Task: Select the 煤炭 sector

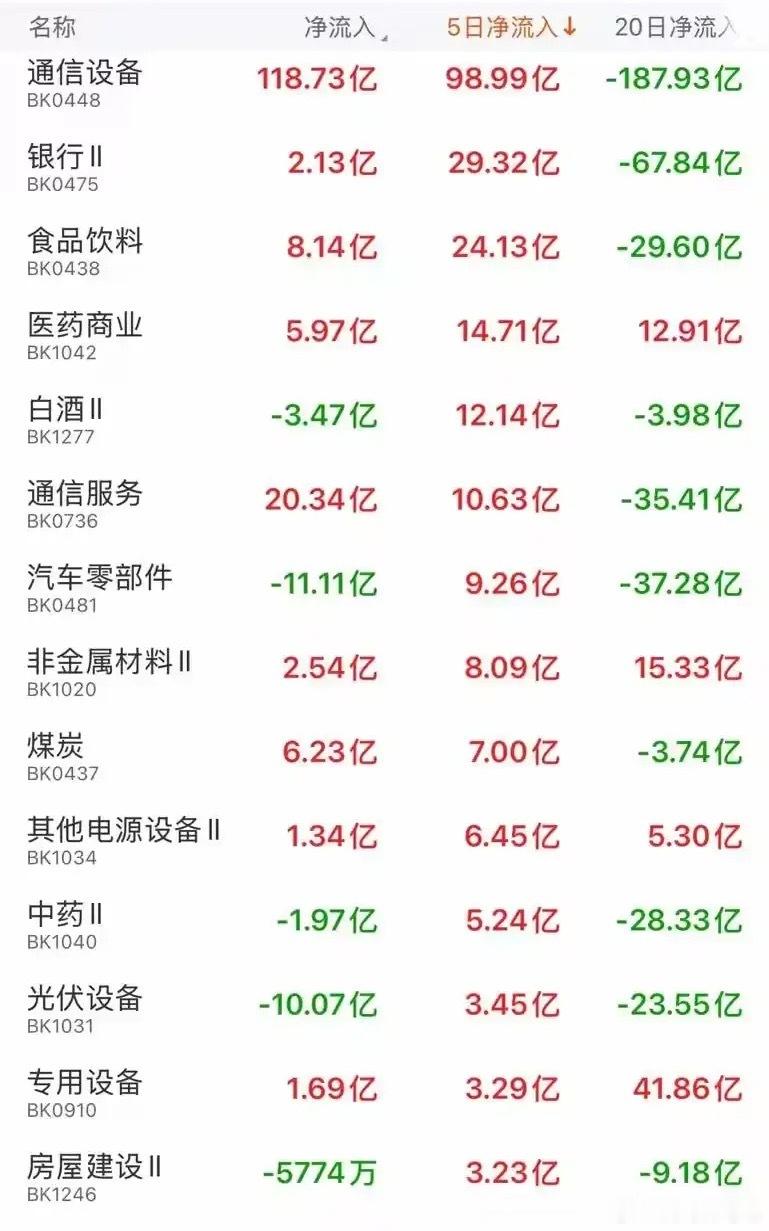Action: point(384,755)
